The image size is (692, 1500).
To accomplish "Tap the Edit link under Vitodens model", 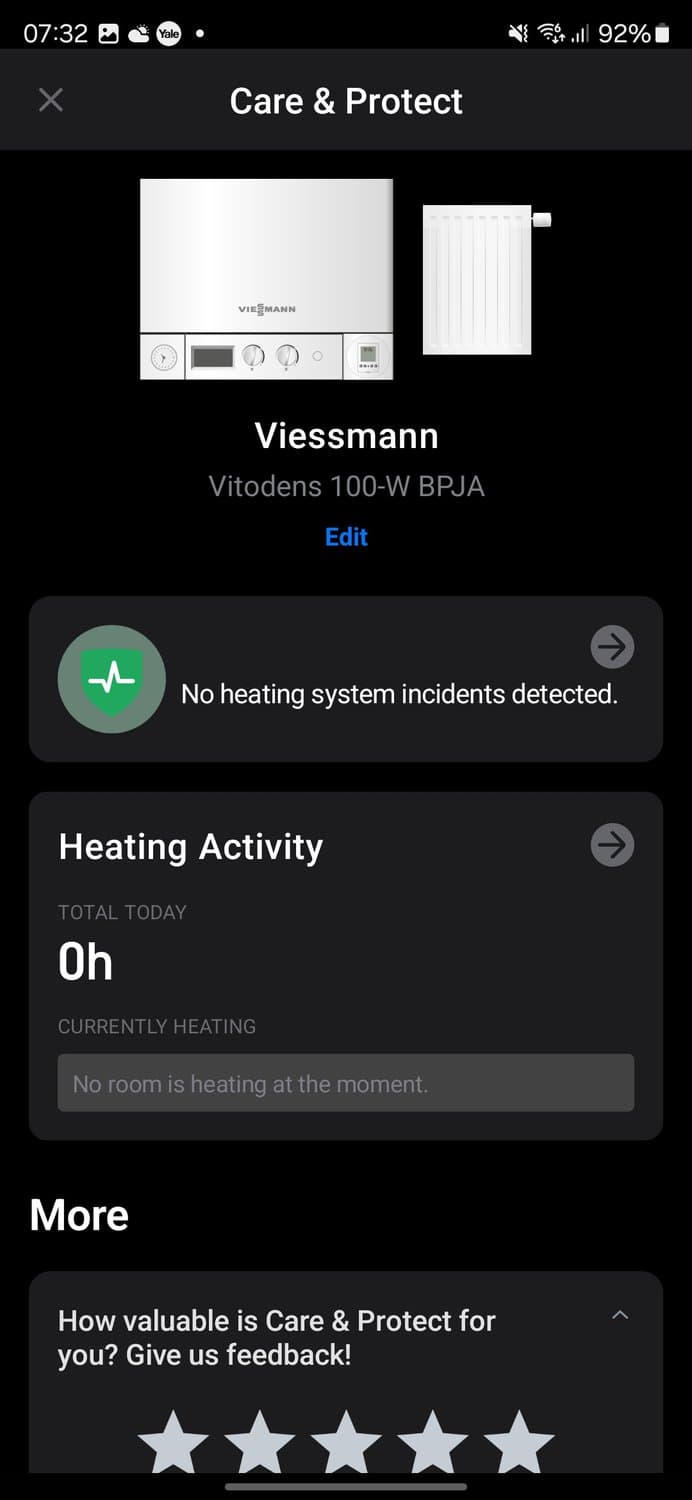I will (x=346, y=537).
